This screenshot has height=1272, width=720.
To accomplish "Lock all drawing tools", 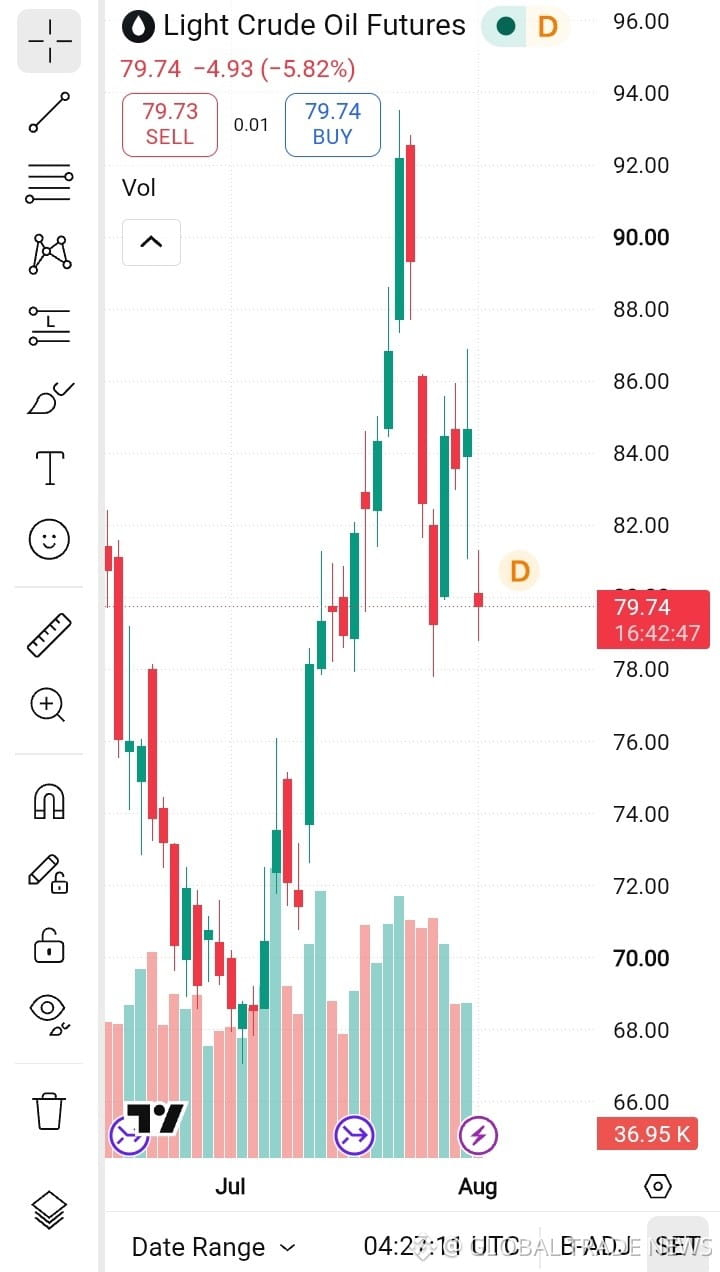I will (49, 944).
